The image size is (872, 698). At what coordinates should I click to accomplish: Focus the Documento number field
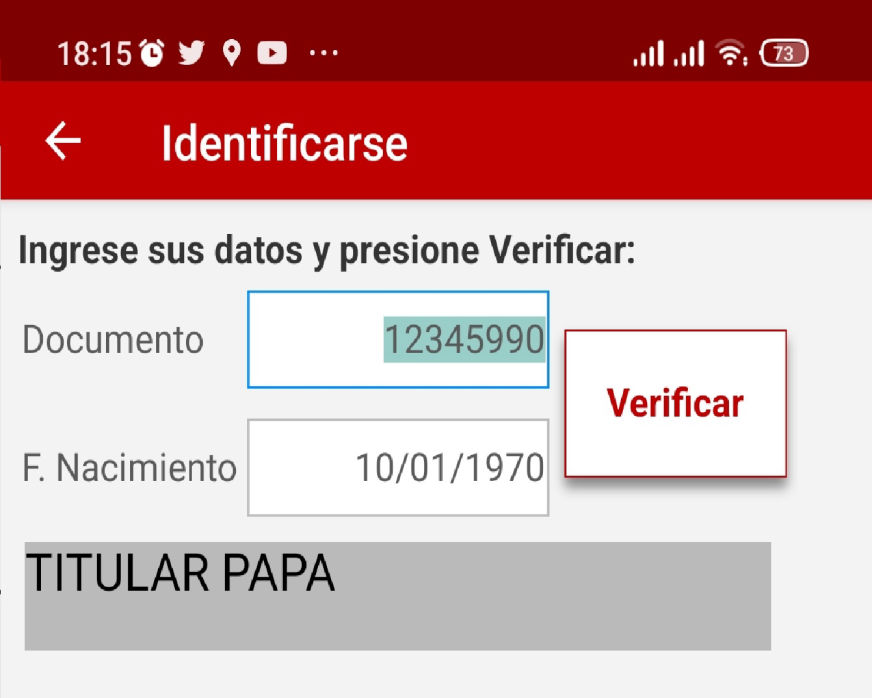coord(398,340)
